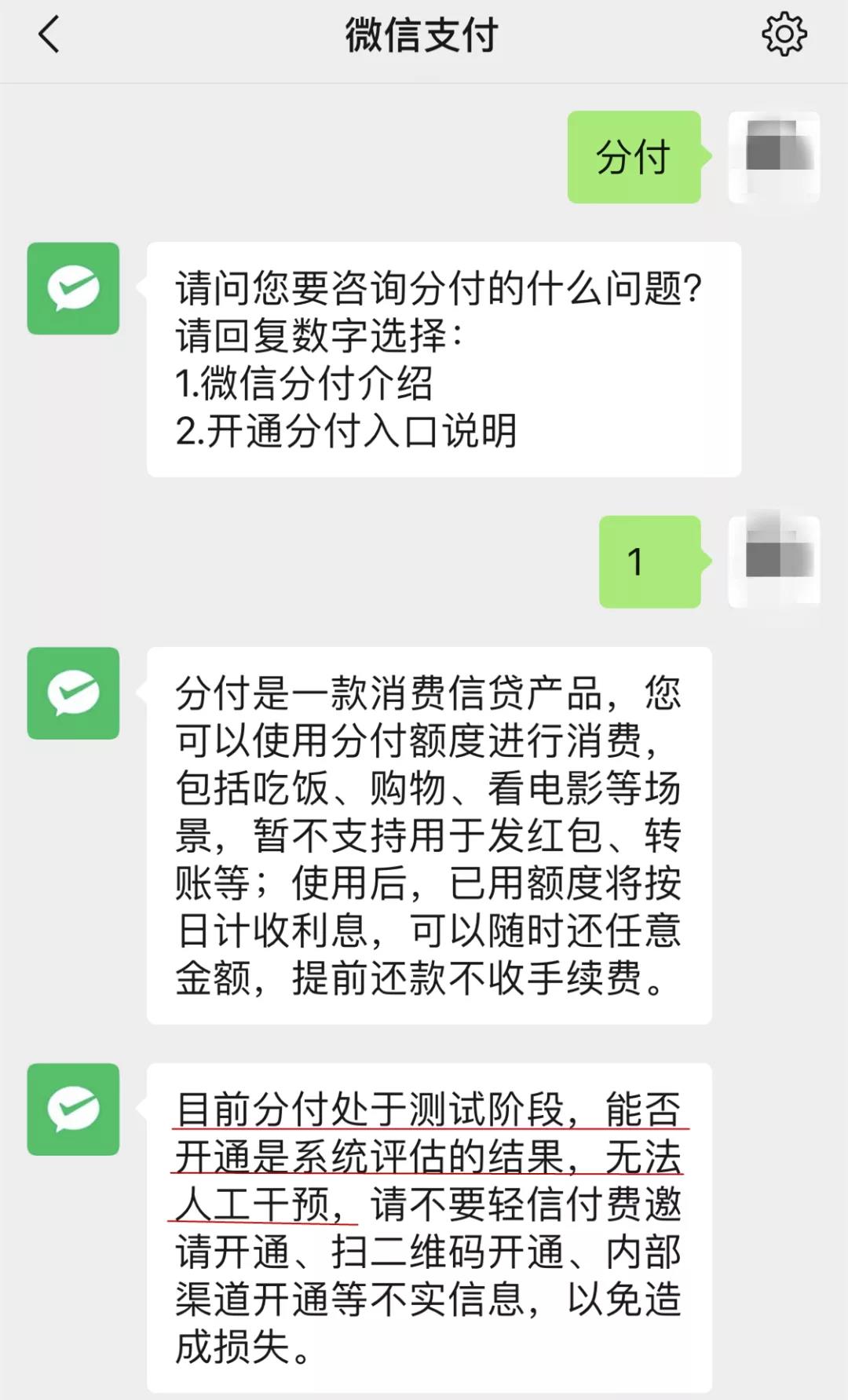Screen dimensions: 848x1400
Task: Tap the gear icon to configure 微信支付 notifications
Action: [784, 34]
